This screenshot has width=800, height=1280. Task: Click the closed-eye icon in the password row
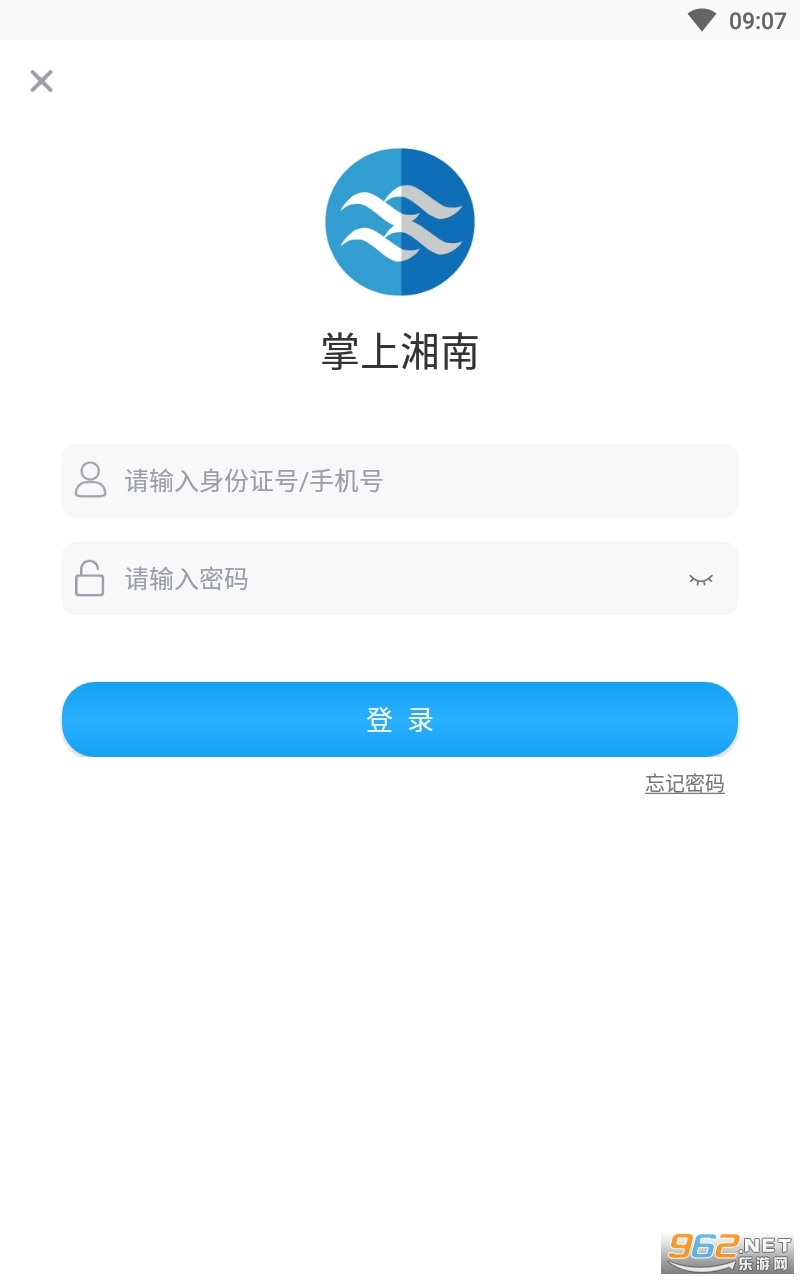701,578
